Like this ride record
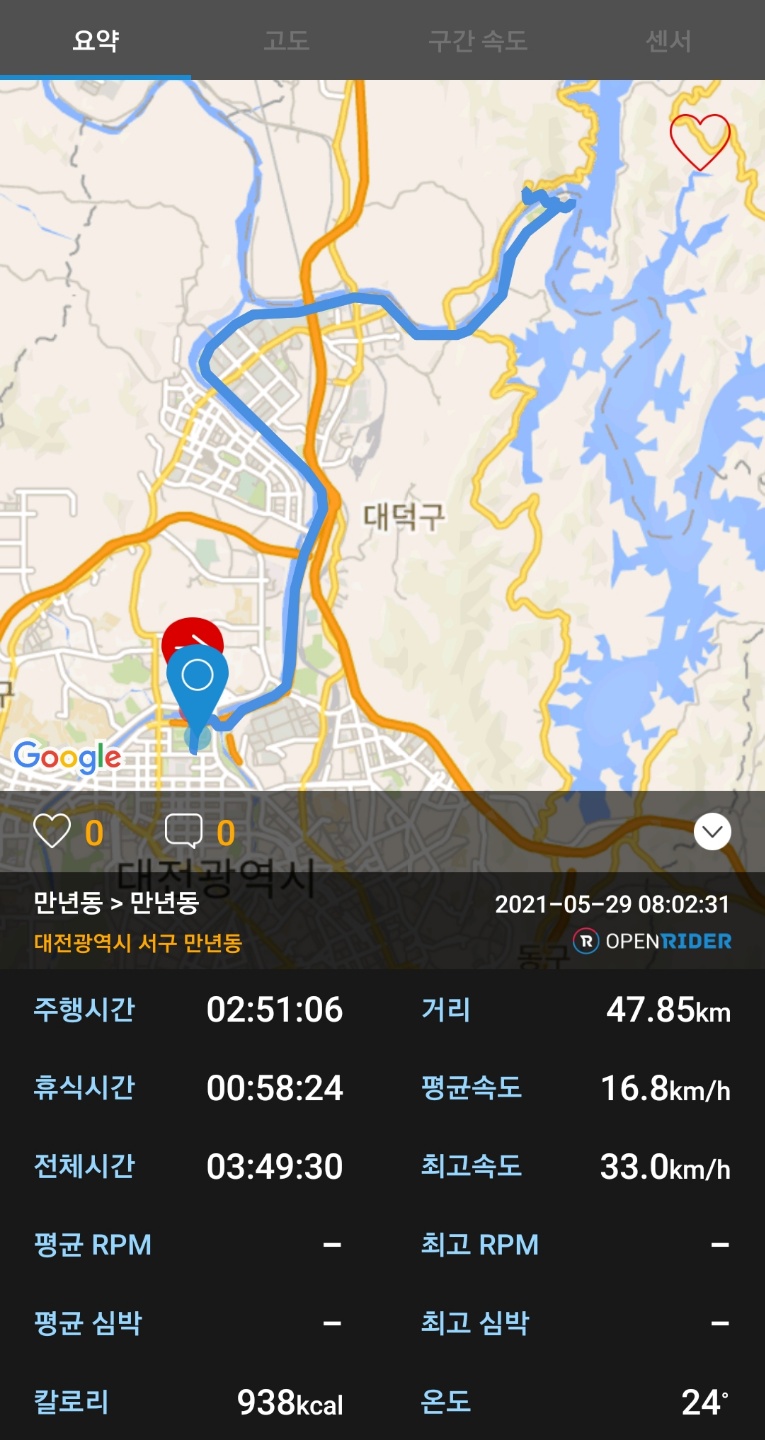This screenshot has height=1440, width=765. (52, 832)
